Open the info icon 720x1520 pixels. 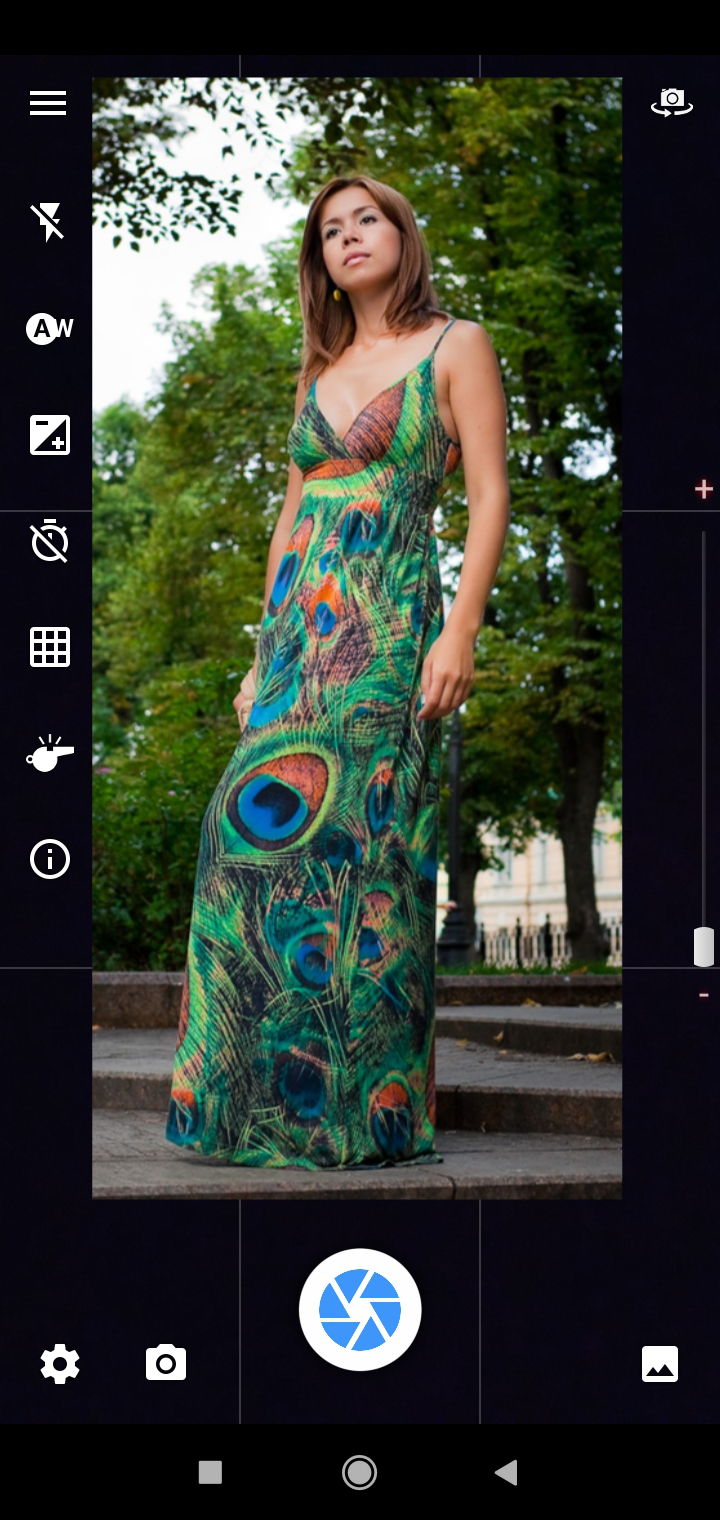[50, 859]
